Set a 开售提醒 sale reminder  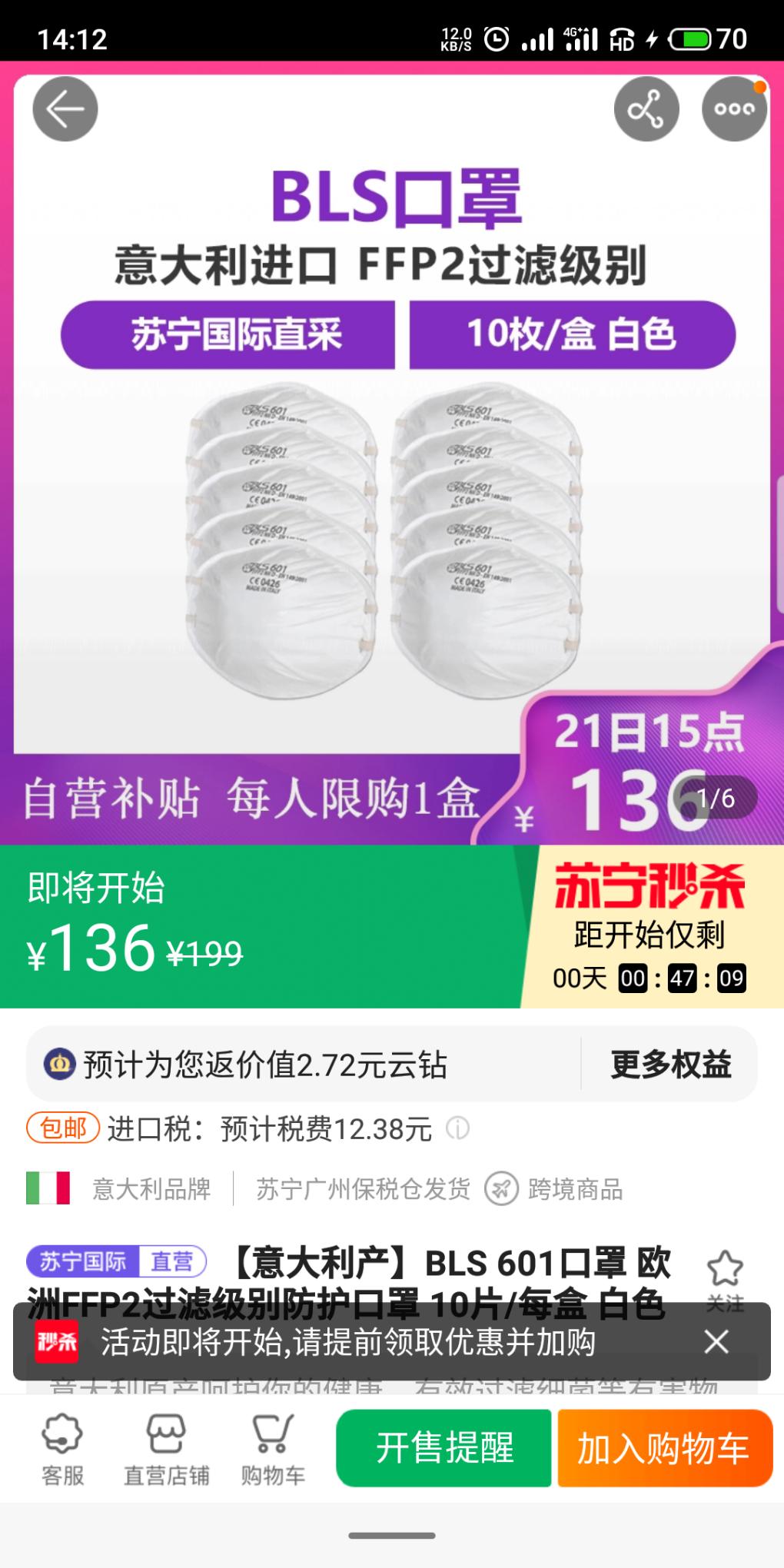click(x=443, y=1448)
